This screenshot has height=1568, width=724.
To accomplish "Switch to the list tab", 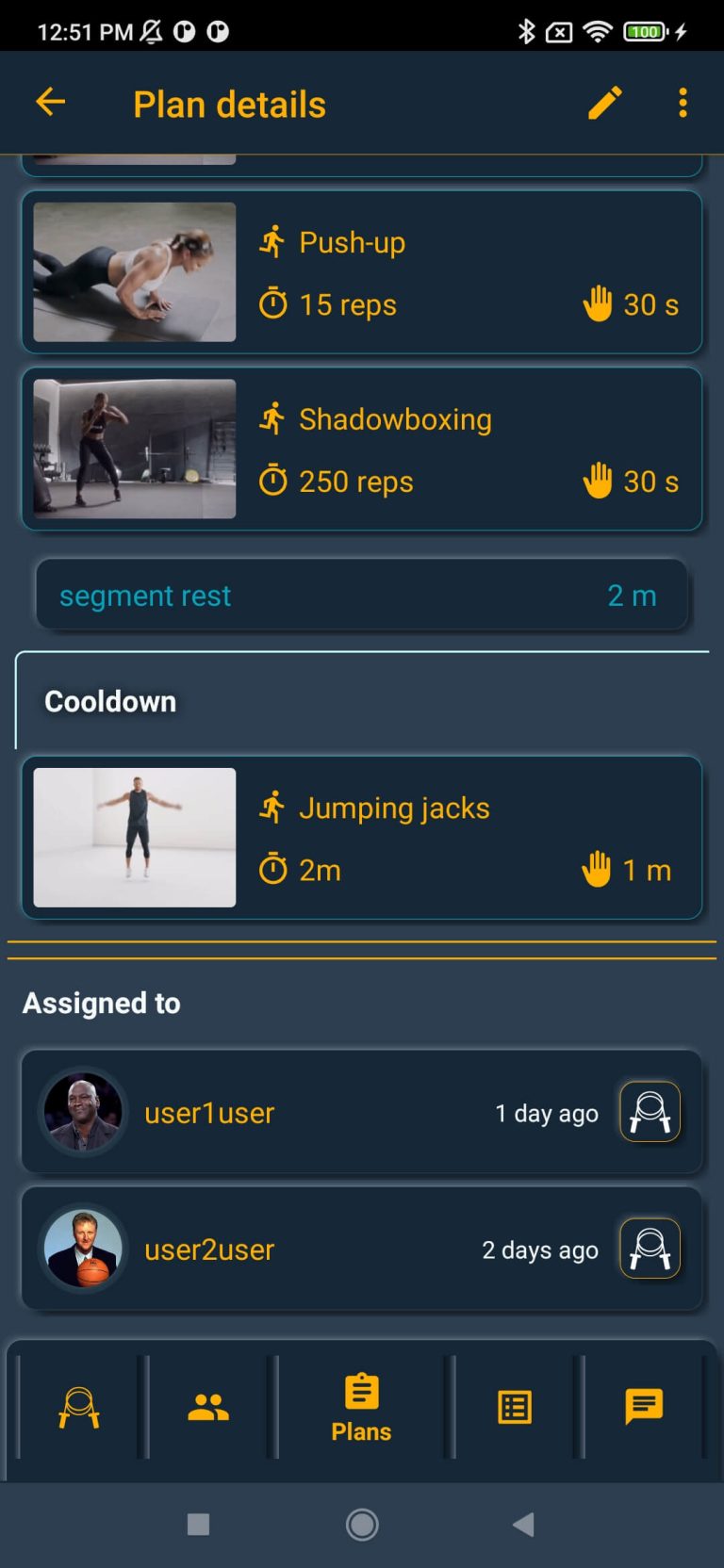I will 515,1408.
